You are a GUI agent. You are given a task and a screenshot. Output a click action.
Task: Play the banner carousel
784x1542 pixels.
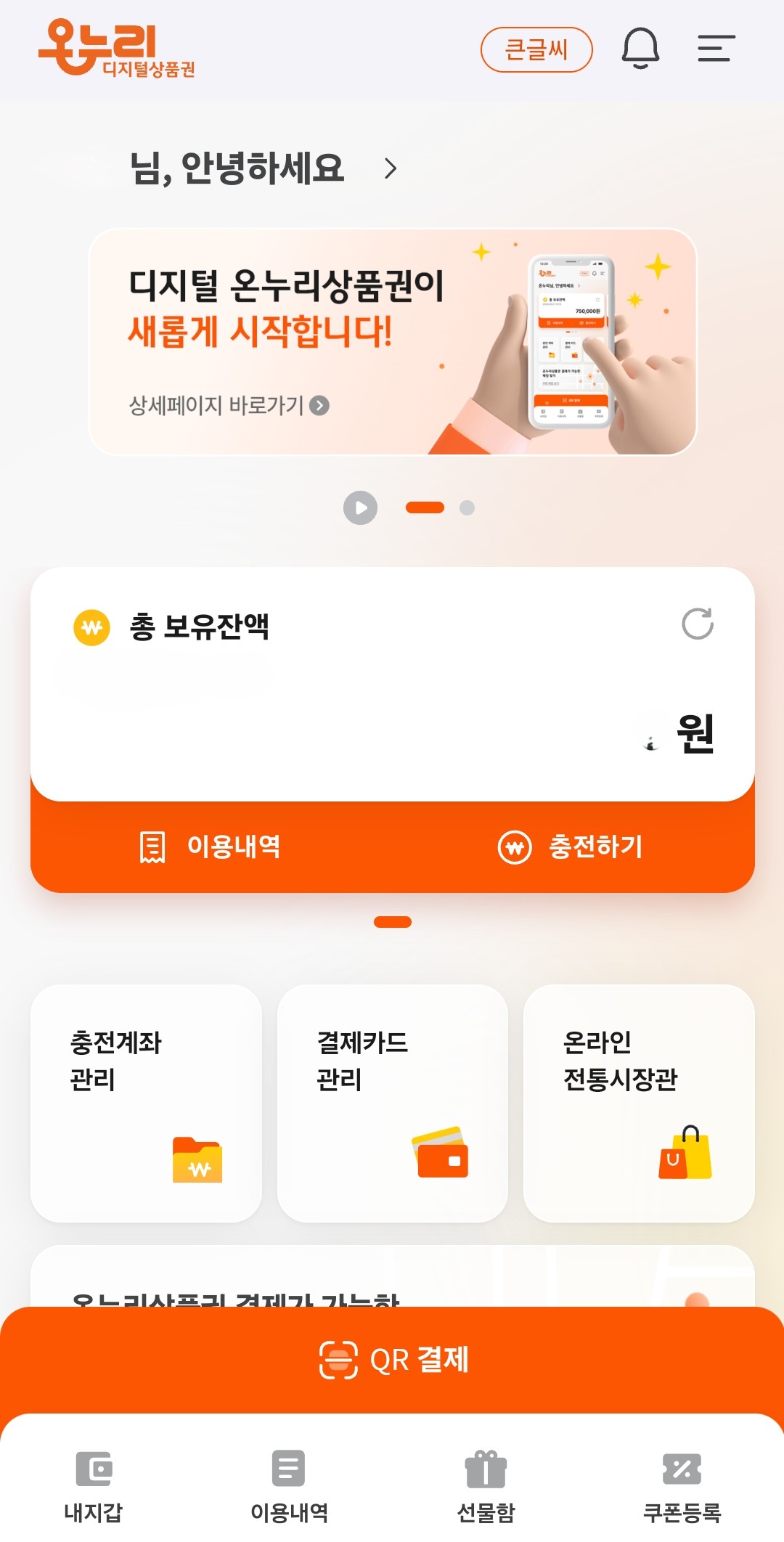[x=360, y=508]
